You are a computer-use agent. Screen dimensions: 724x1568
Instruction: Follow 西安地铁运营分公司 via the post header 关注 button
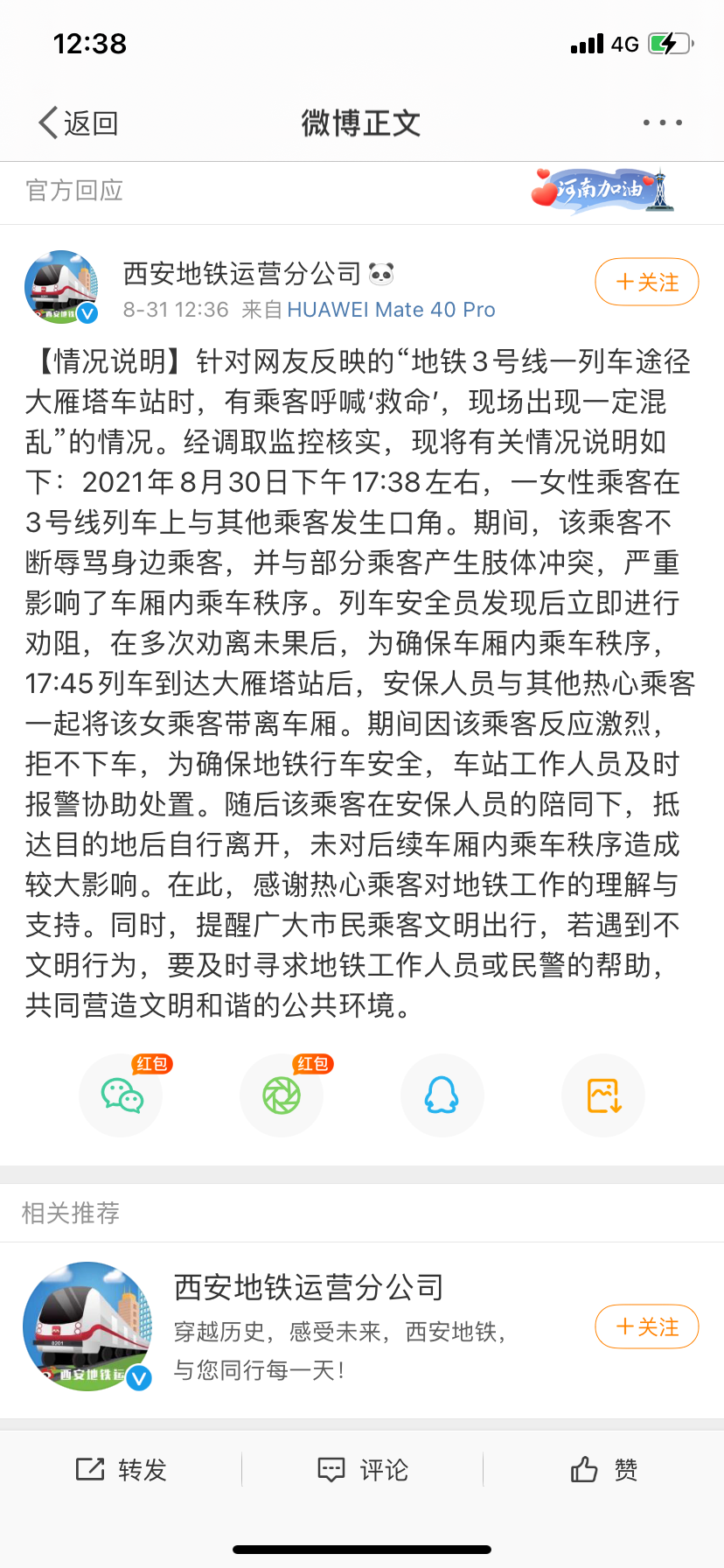click(646, 283)
